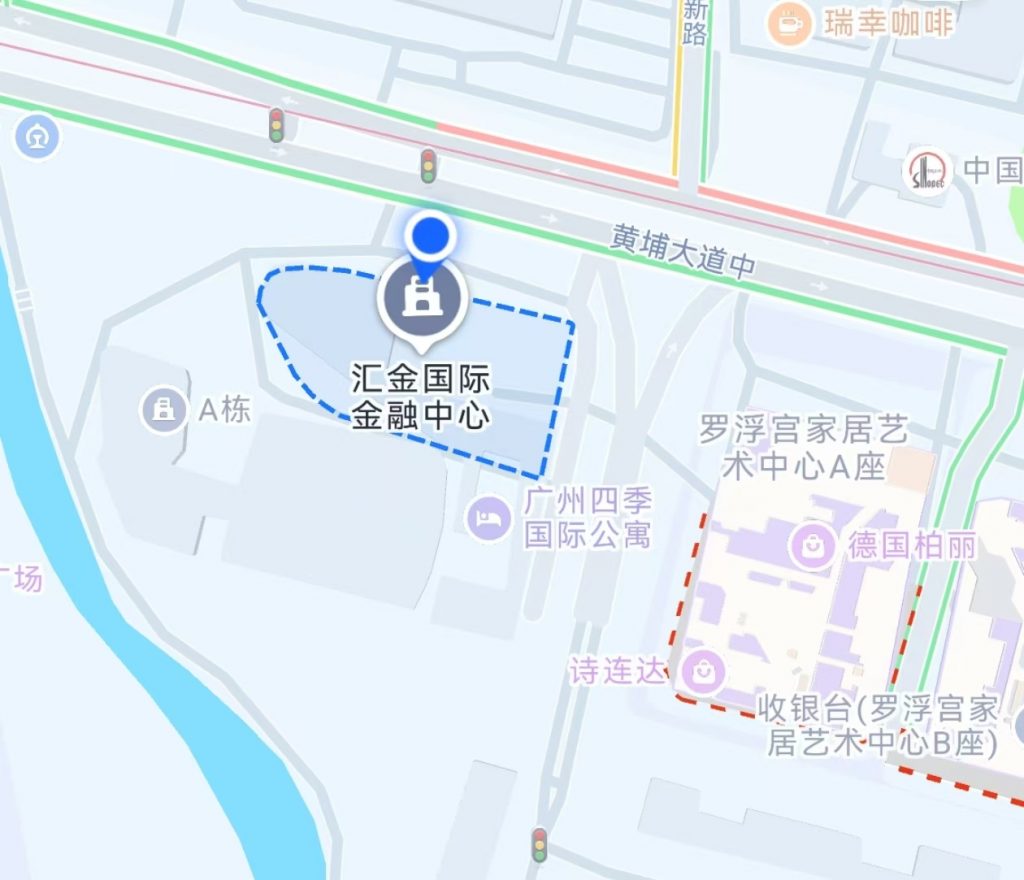Select the 罗浮宫家居艺术中心A座 label
Image resolution: width=1024 pixels, height=880 pixels.
pos(803,449)
